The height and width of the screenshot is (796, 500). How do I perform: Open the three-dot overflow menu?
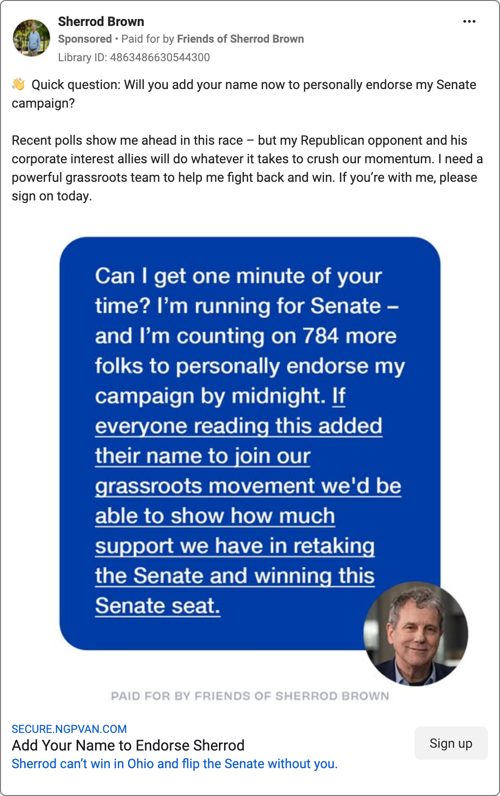470,21
